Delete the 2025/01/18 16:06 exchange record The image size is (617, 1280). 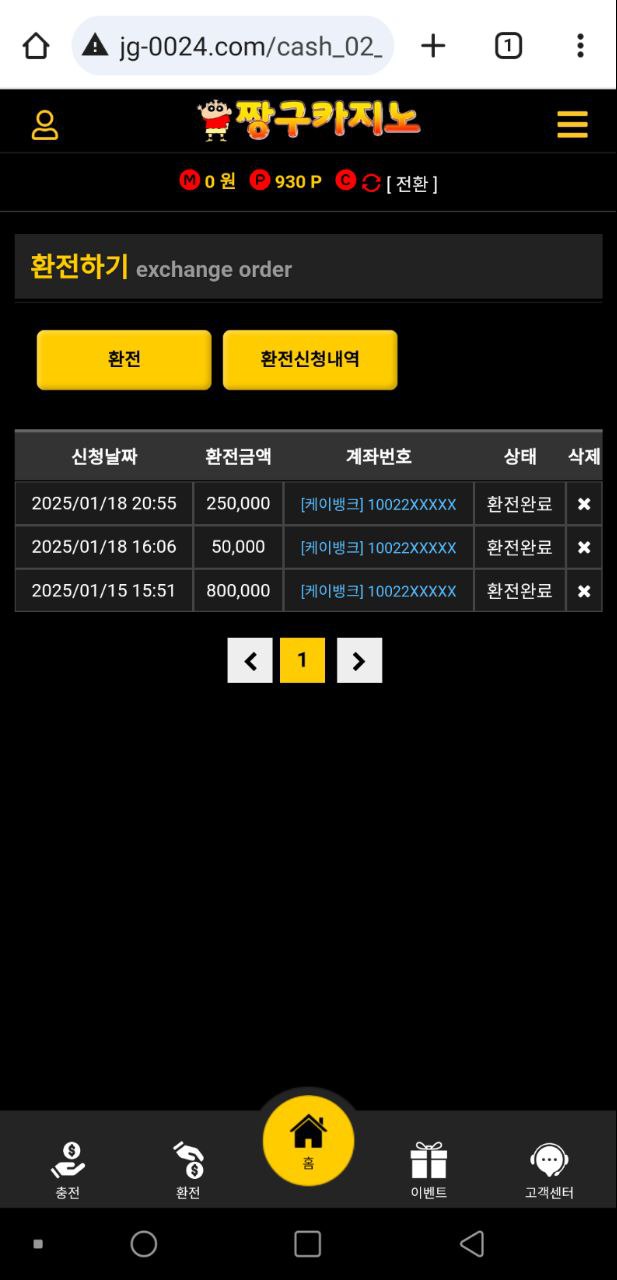pos(584,548)
